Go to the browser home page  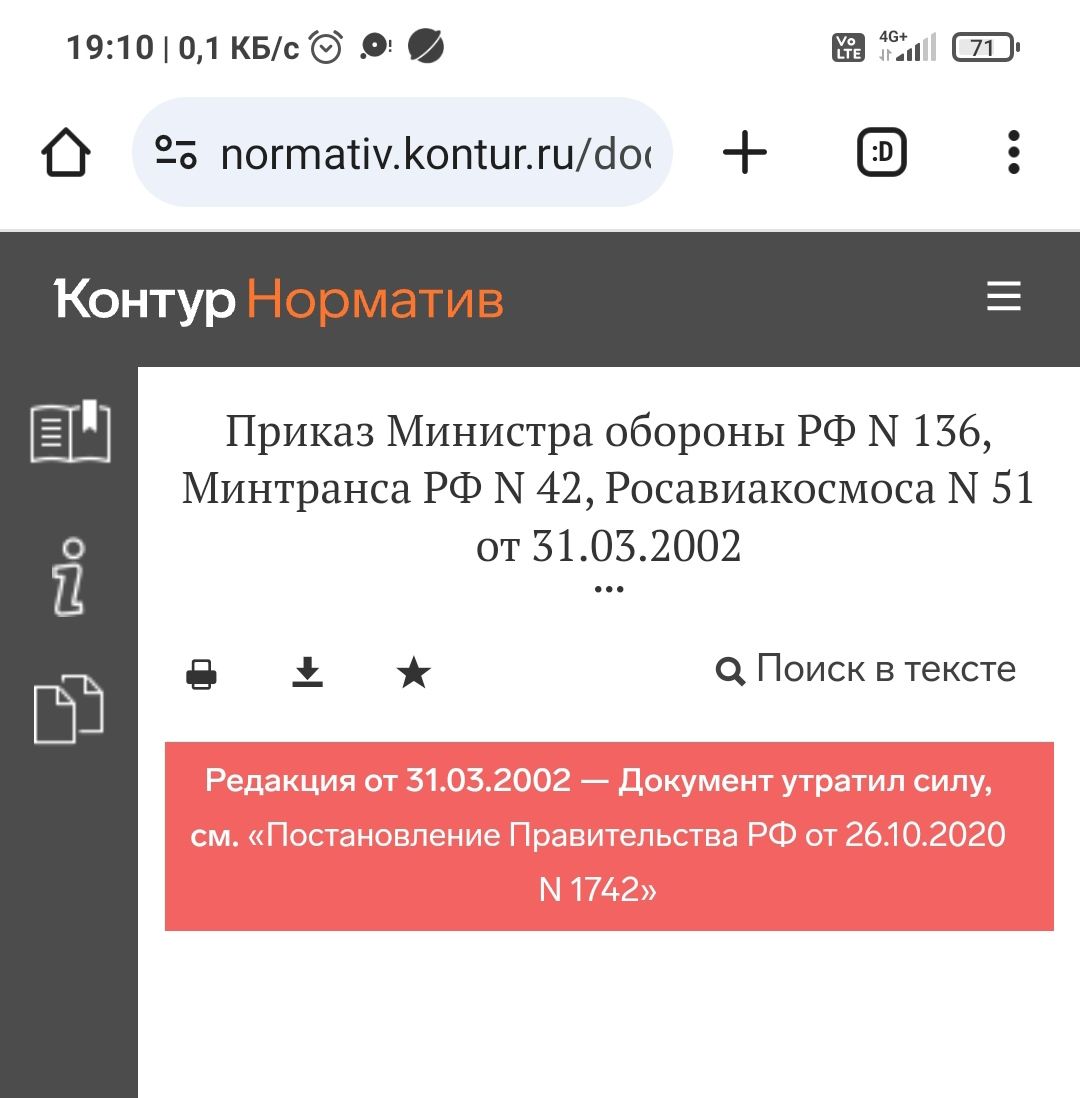point(66,154)
